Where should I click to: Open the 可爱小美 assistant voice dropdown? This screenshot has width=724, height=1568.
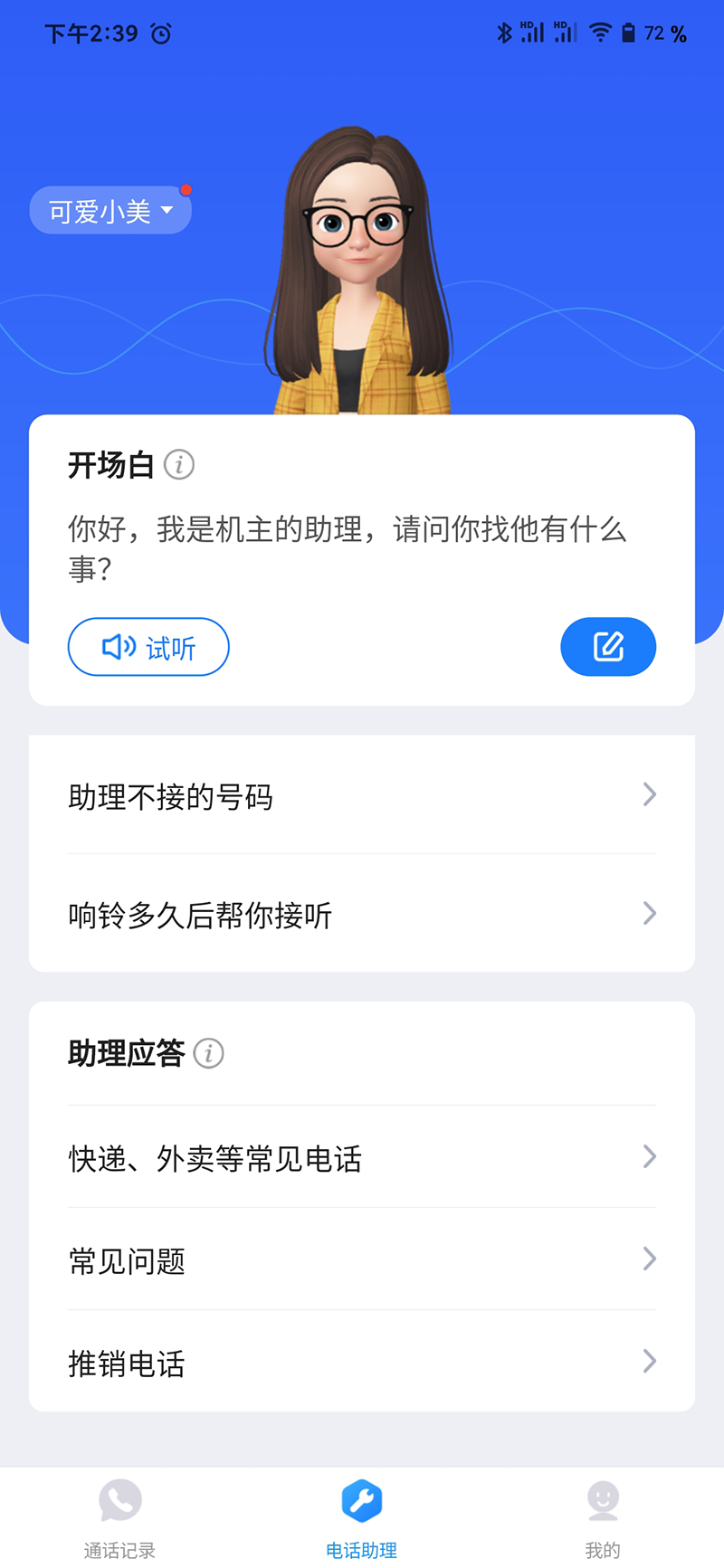click(110, 211)
